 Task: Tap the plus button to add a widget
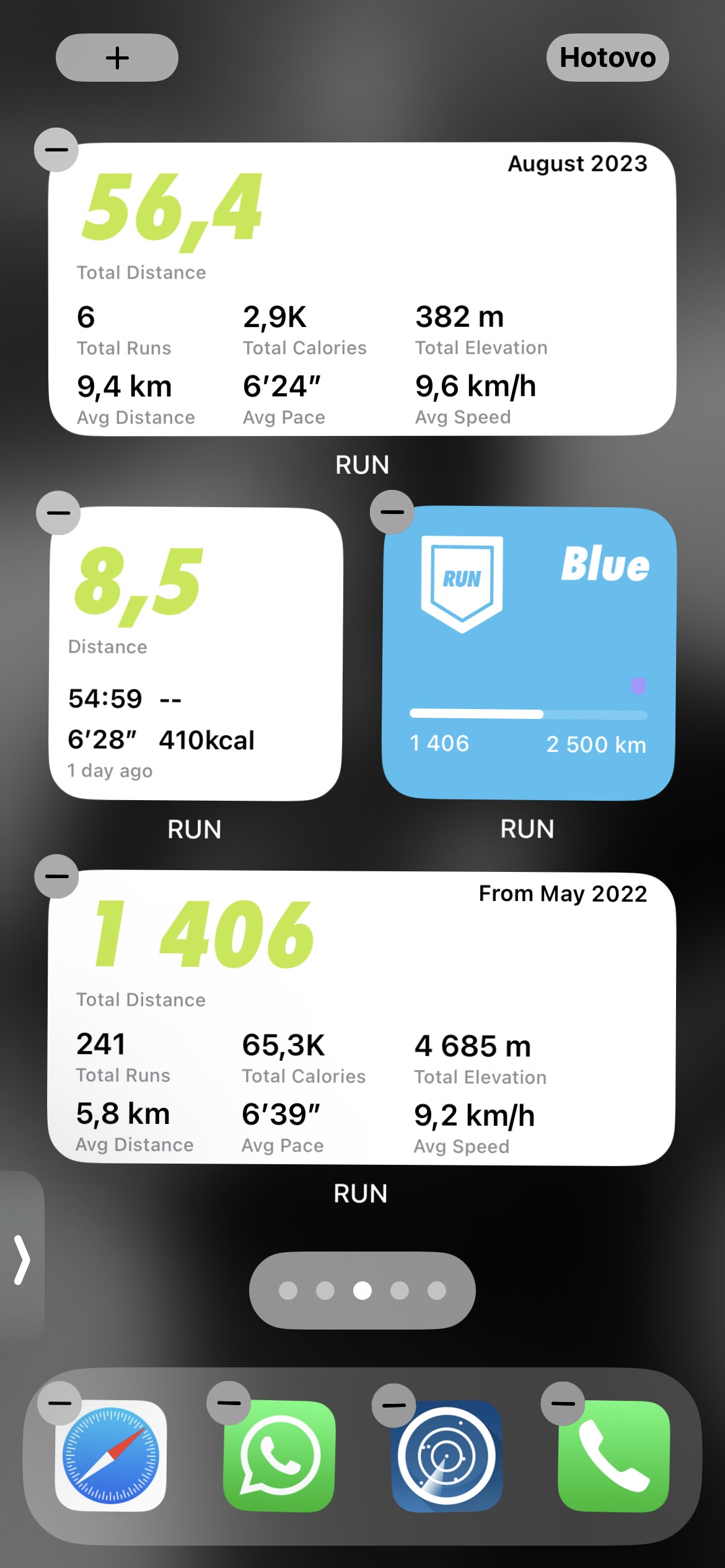117,58
